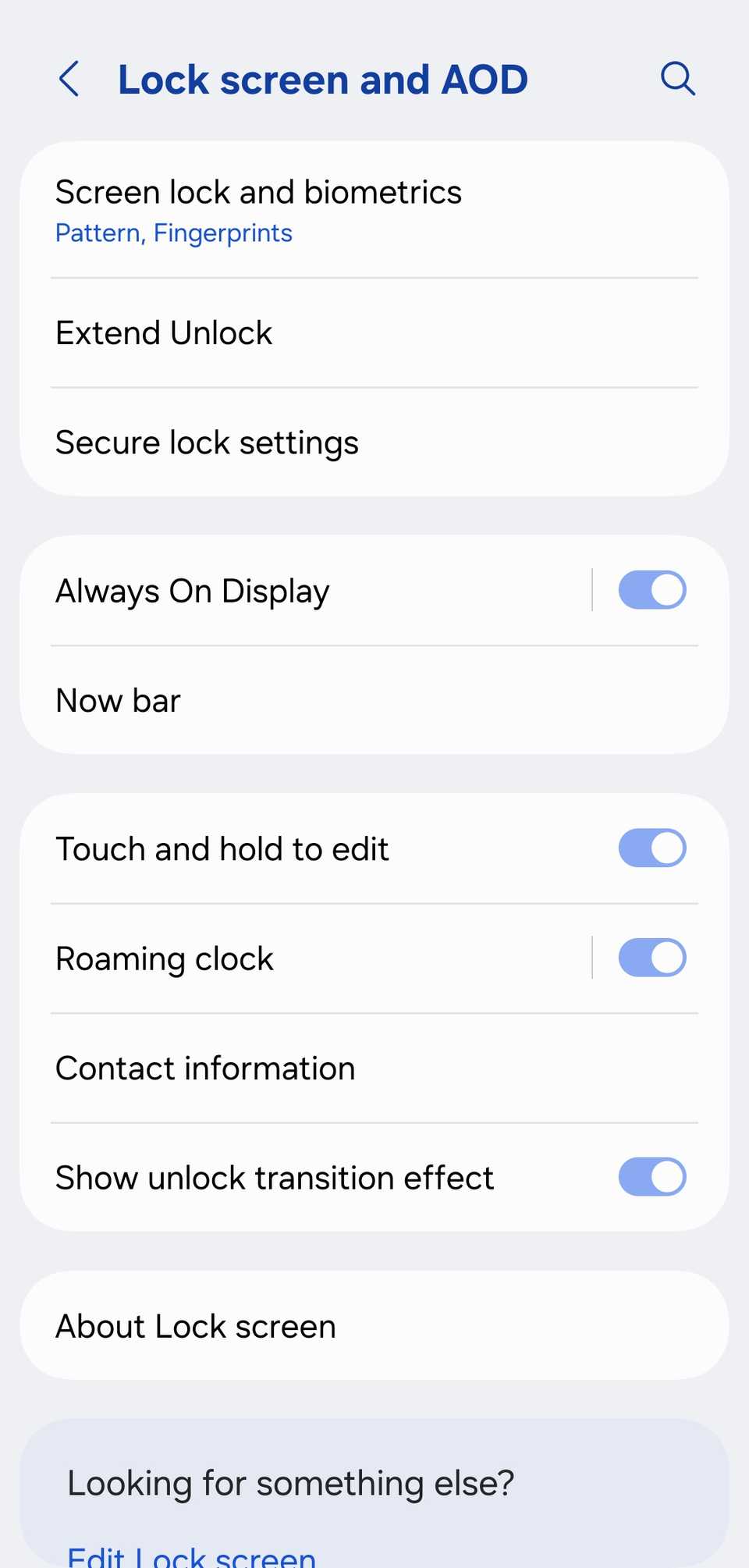The height and width of the screenshot is (1568, 749).
Task: Tap the Show unlock transition effect label
Action: pos(274,1176)
